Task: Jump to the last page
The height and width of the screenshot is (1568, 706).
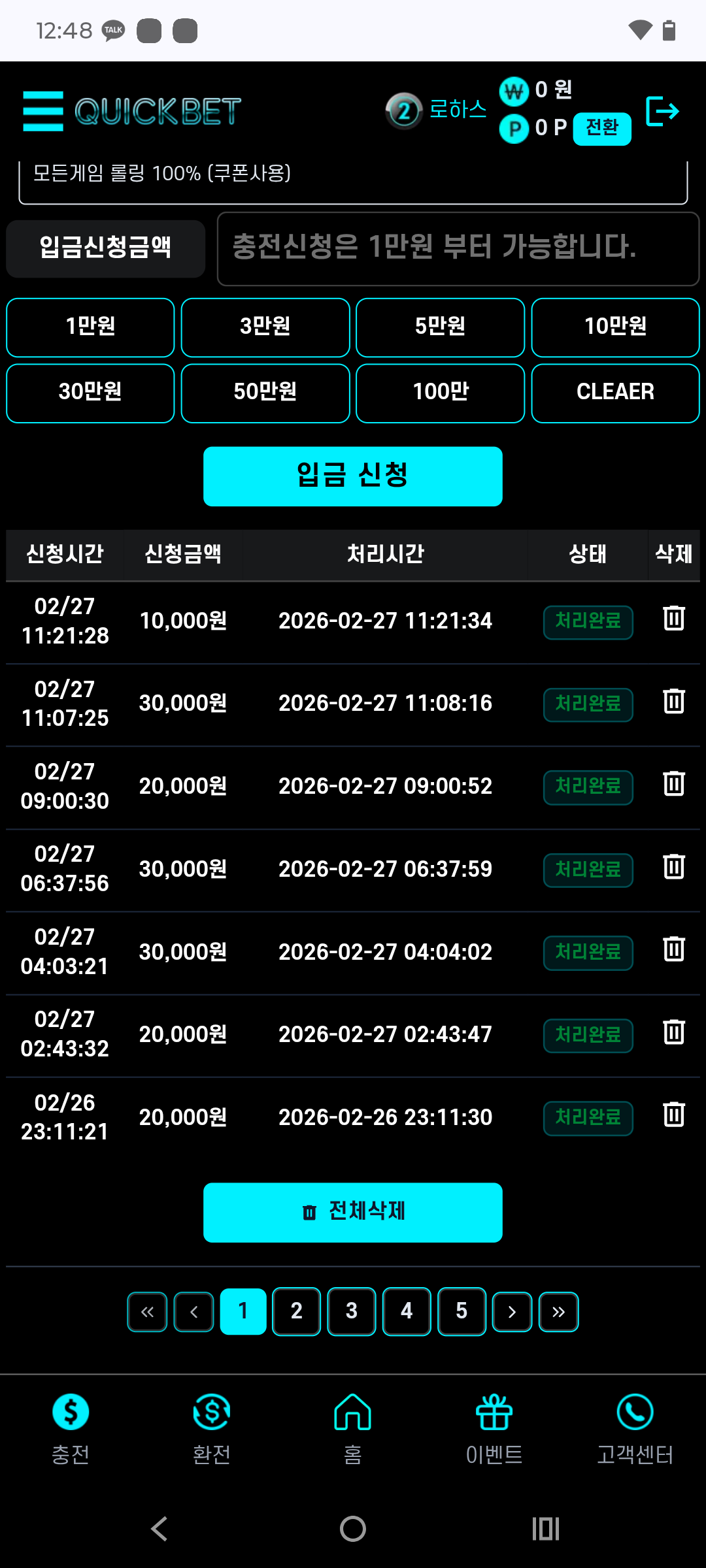Action: (558, 1311)
